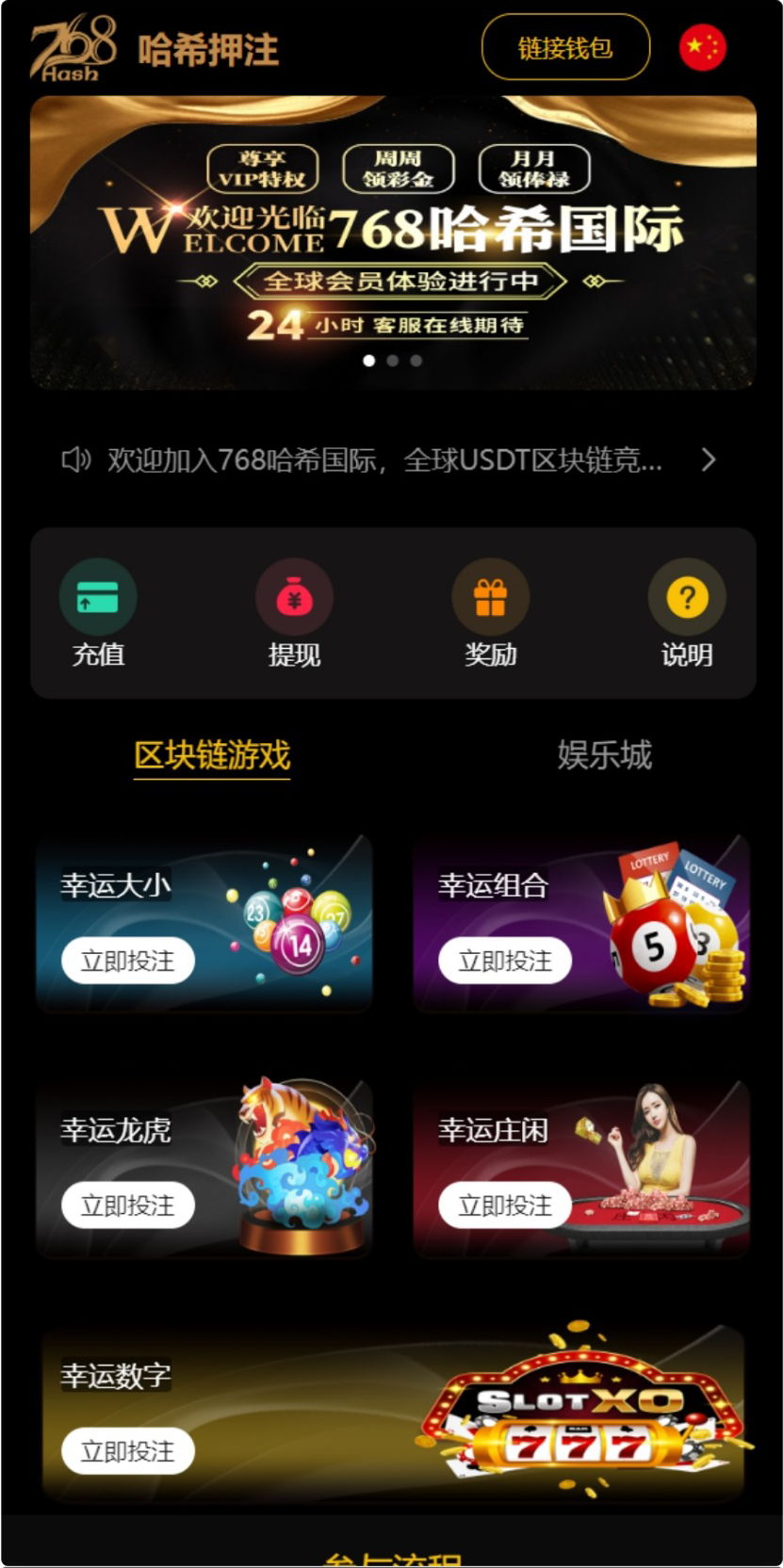The image size is (783, 1568).
Task: Tap 立即投注 on 幸运组合 card
Action: (505, 961)
